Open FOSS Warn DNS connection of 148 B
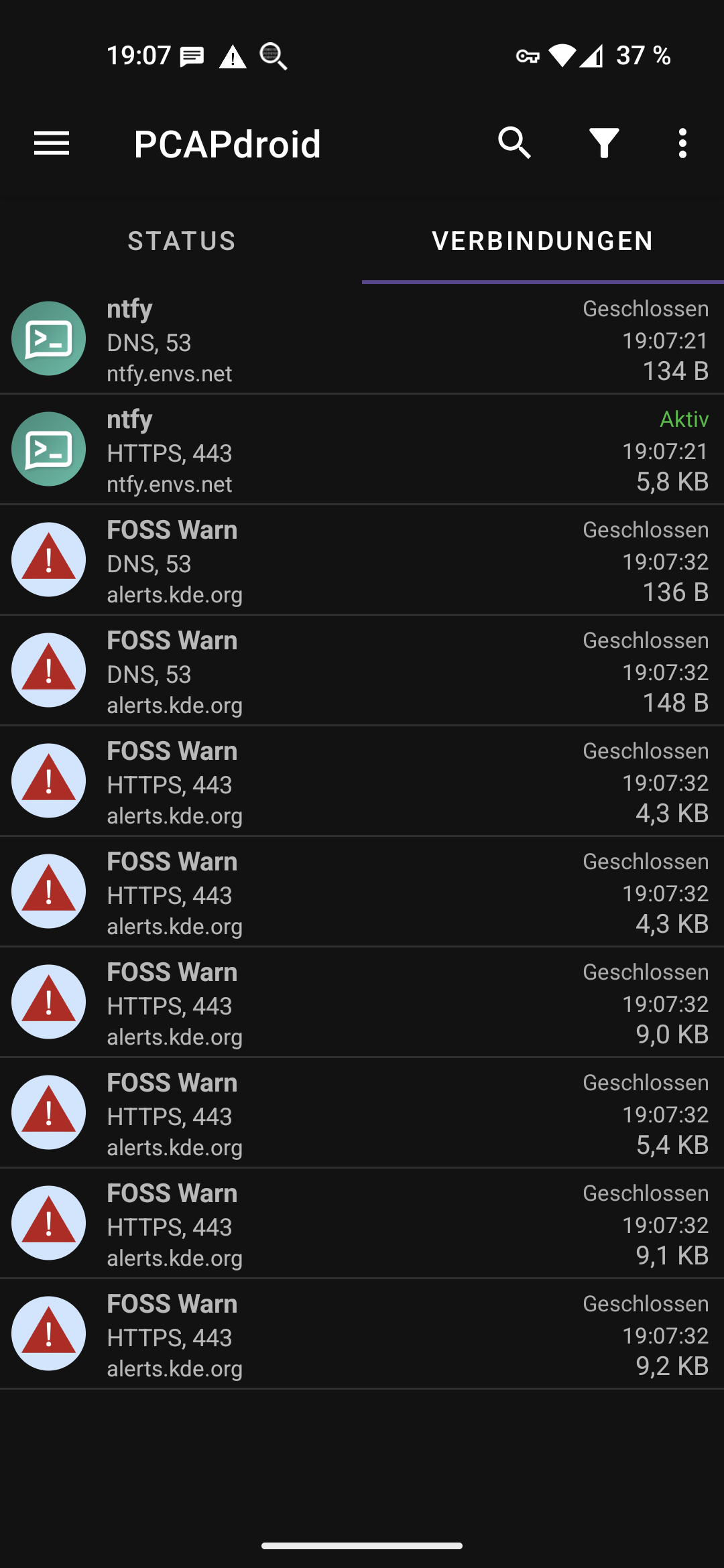This screenshot has width=724, height=1568. [x=362, y=671]
